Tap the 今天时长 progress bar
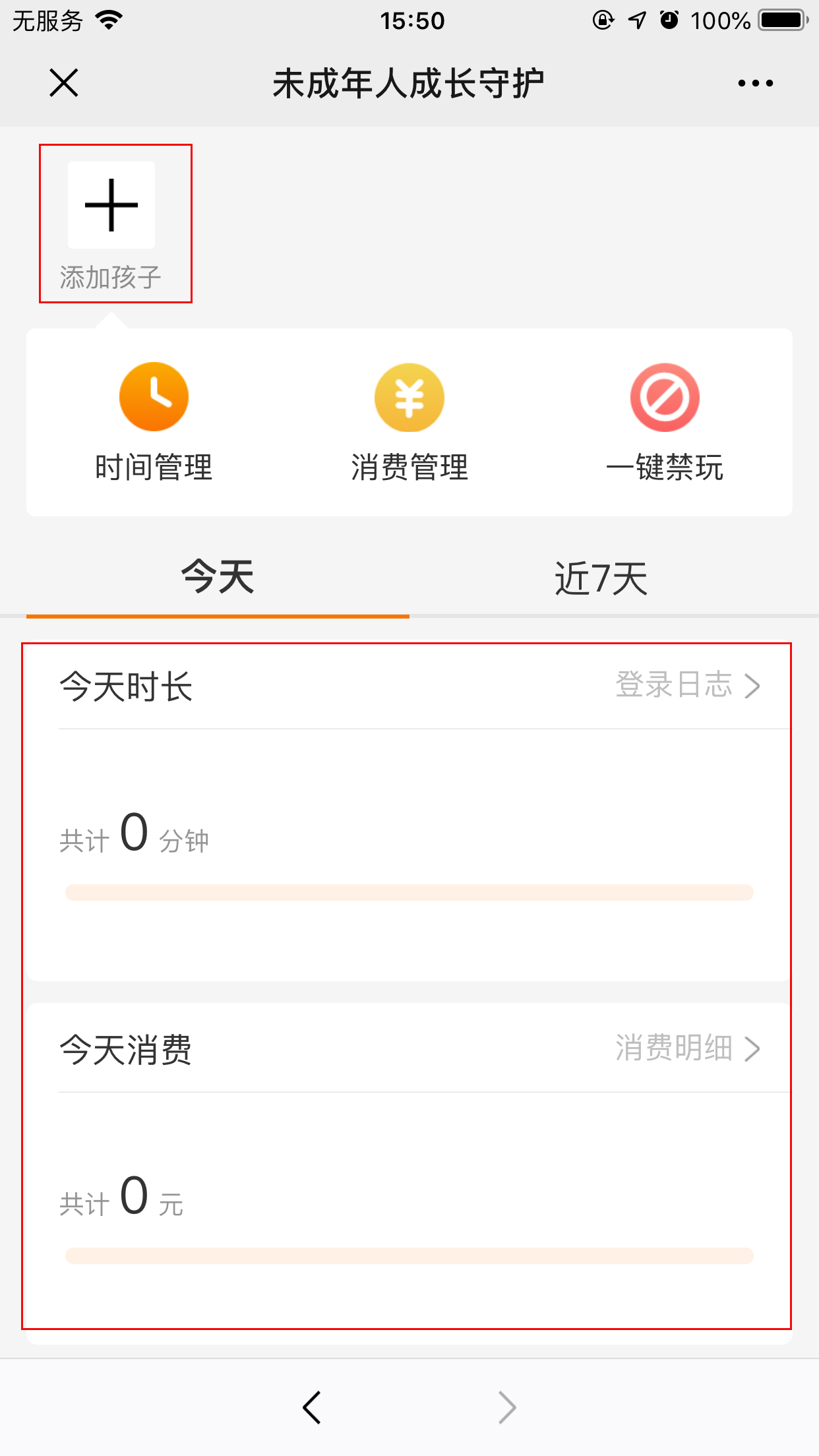 pos(409,890)
